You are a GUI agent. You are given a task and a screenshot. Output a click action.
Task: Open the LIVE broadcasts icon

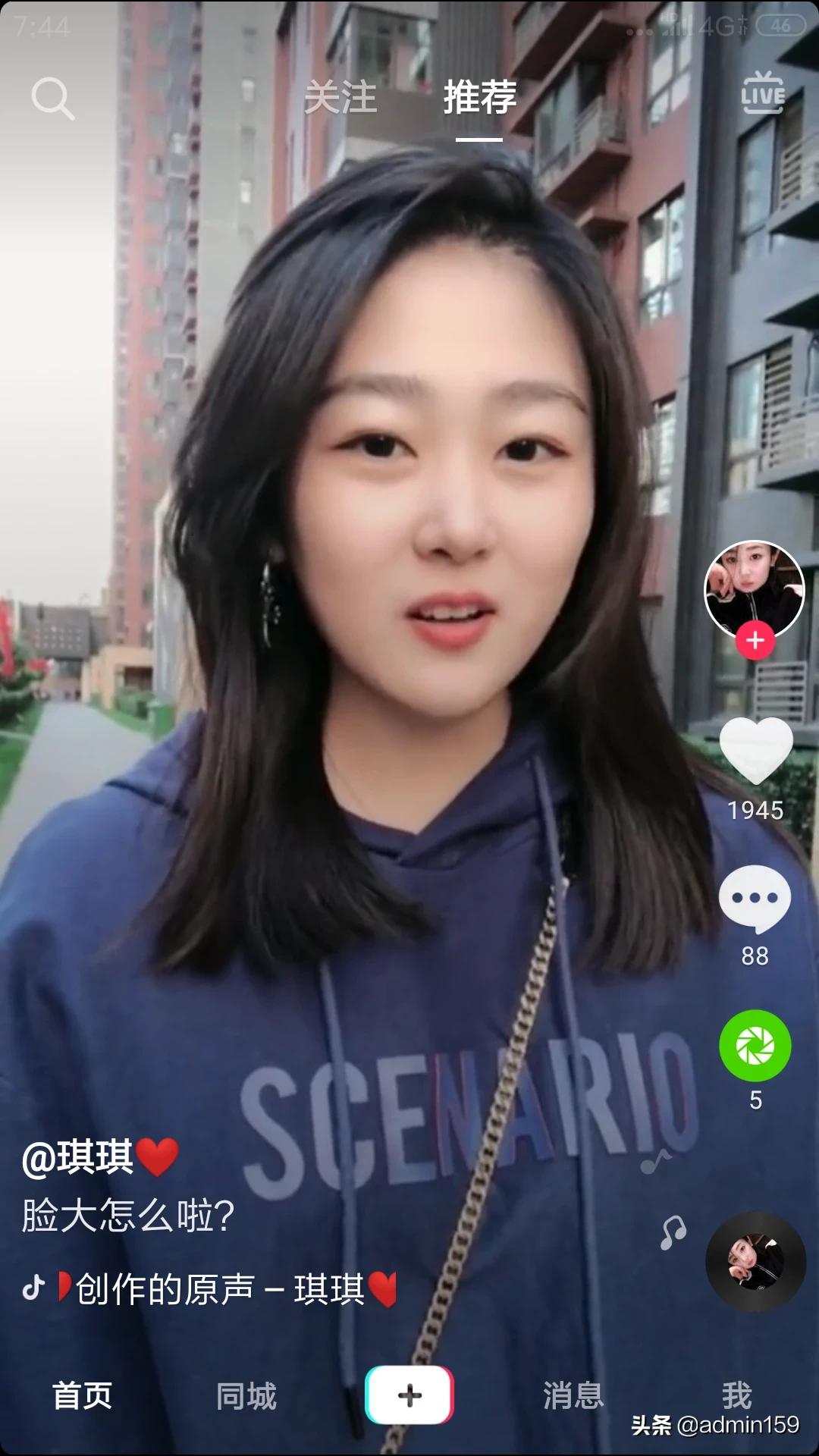point(762,93)
